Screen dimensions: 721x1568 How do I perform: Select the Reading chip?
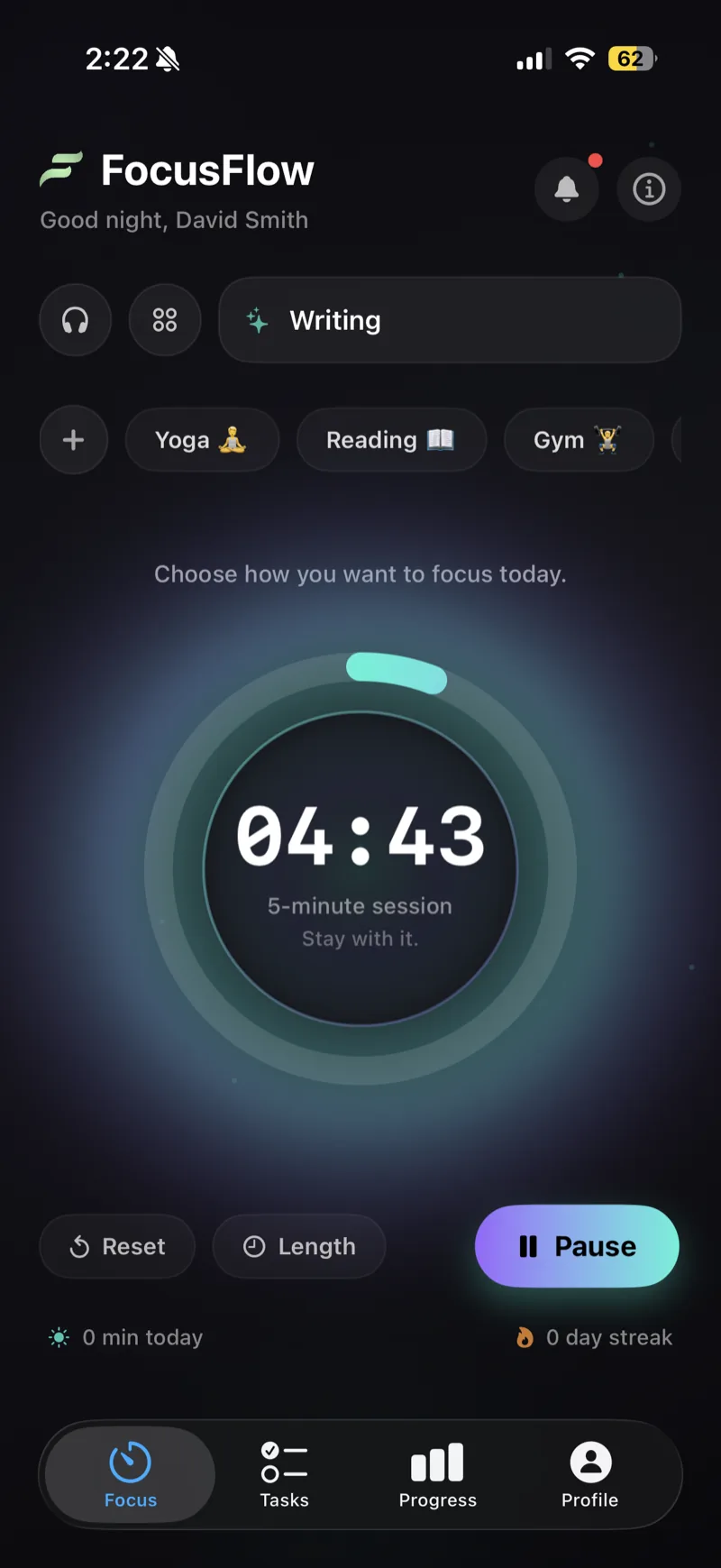391,440
